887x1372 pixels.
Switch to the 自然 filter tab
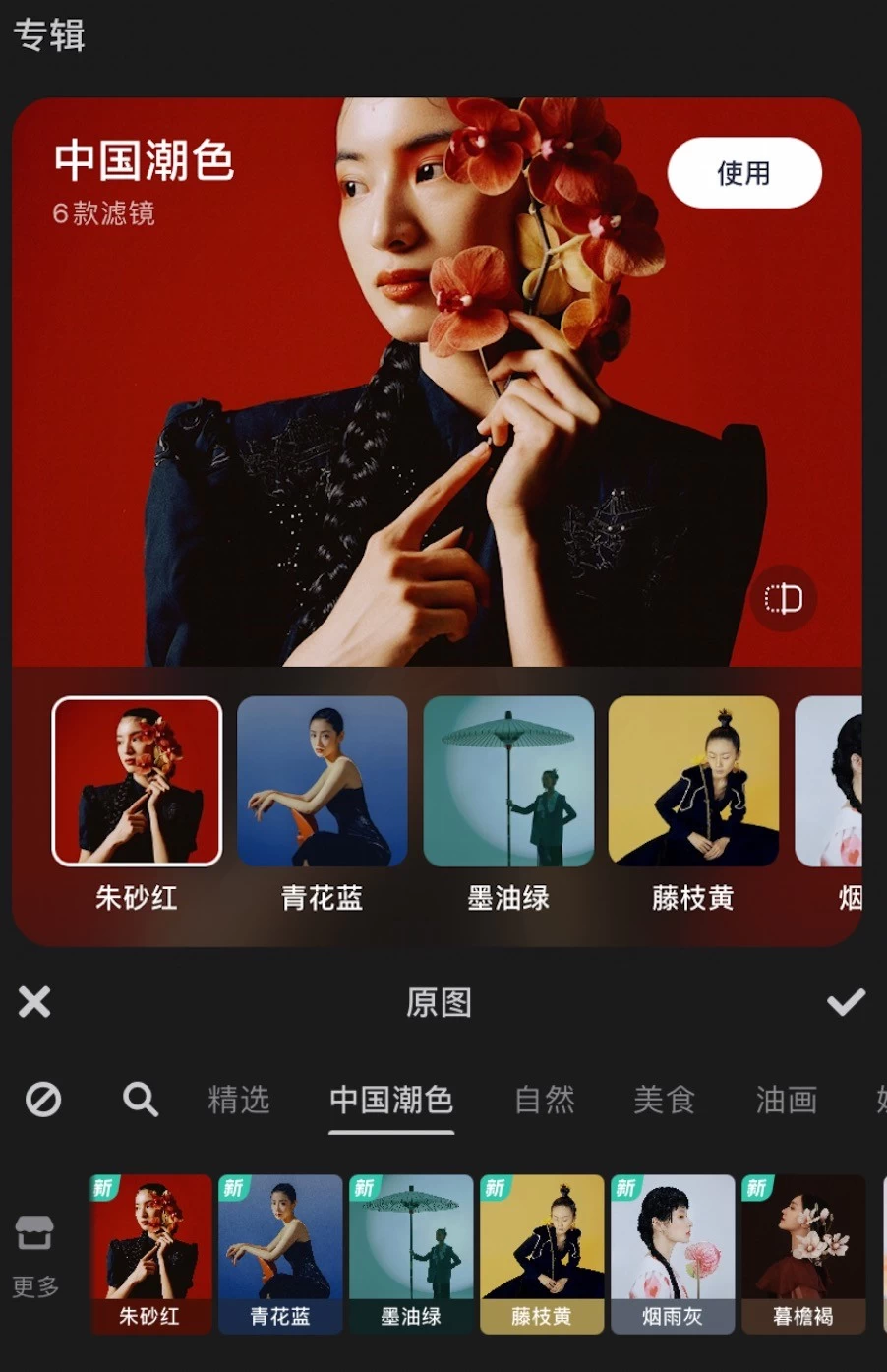tap(545, 1100)
